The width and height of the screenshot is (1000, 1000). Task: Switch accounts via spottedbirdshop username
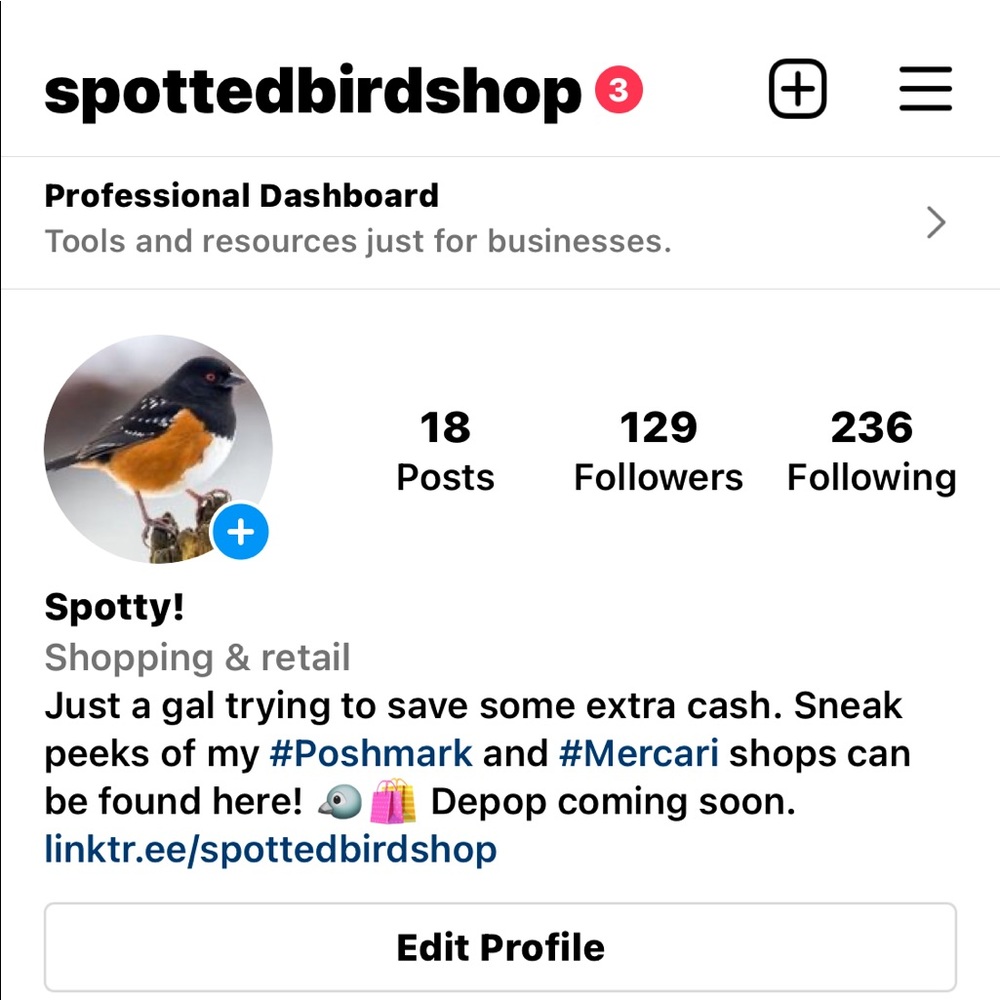click(312, 92)
